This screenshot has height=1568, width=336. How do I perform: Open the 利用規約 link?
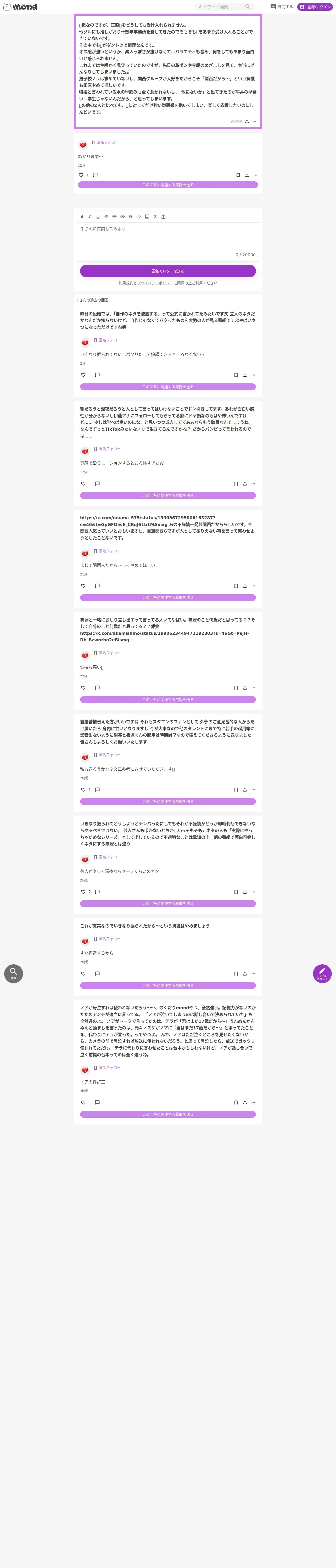pos(126,283)
